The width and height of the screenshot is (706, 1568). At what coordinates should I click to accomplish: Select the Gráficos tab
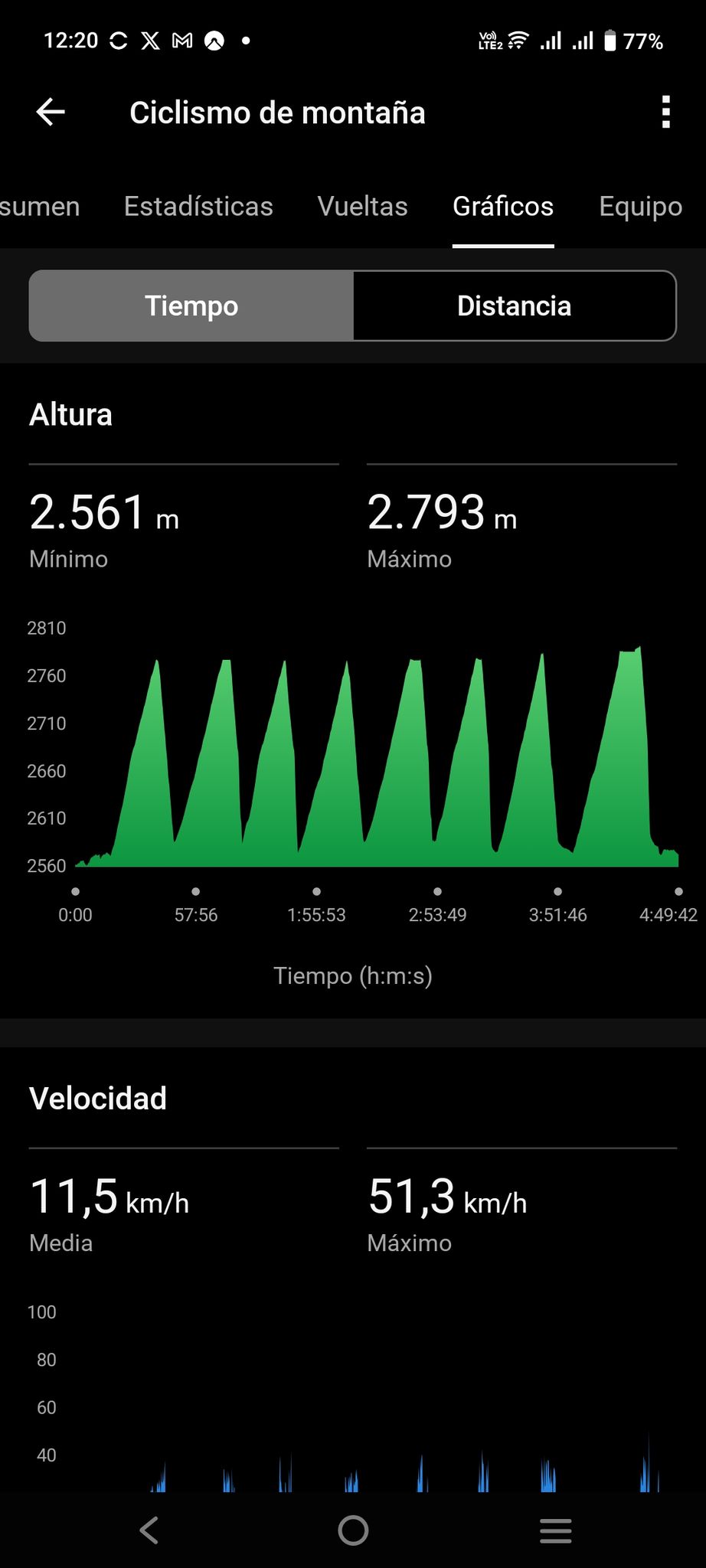503,207
